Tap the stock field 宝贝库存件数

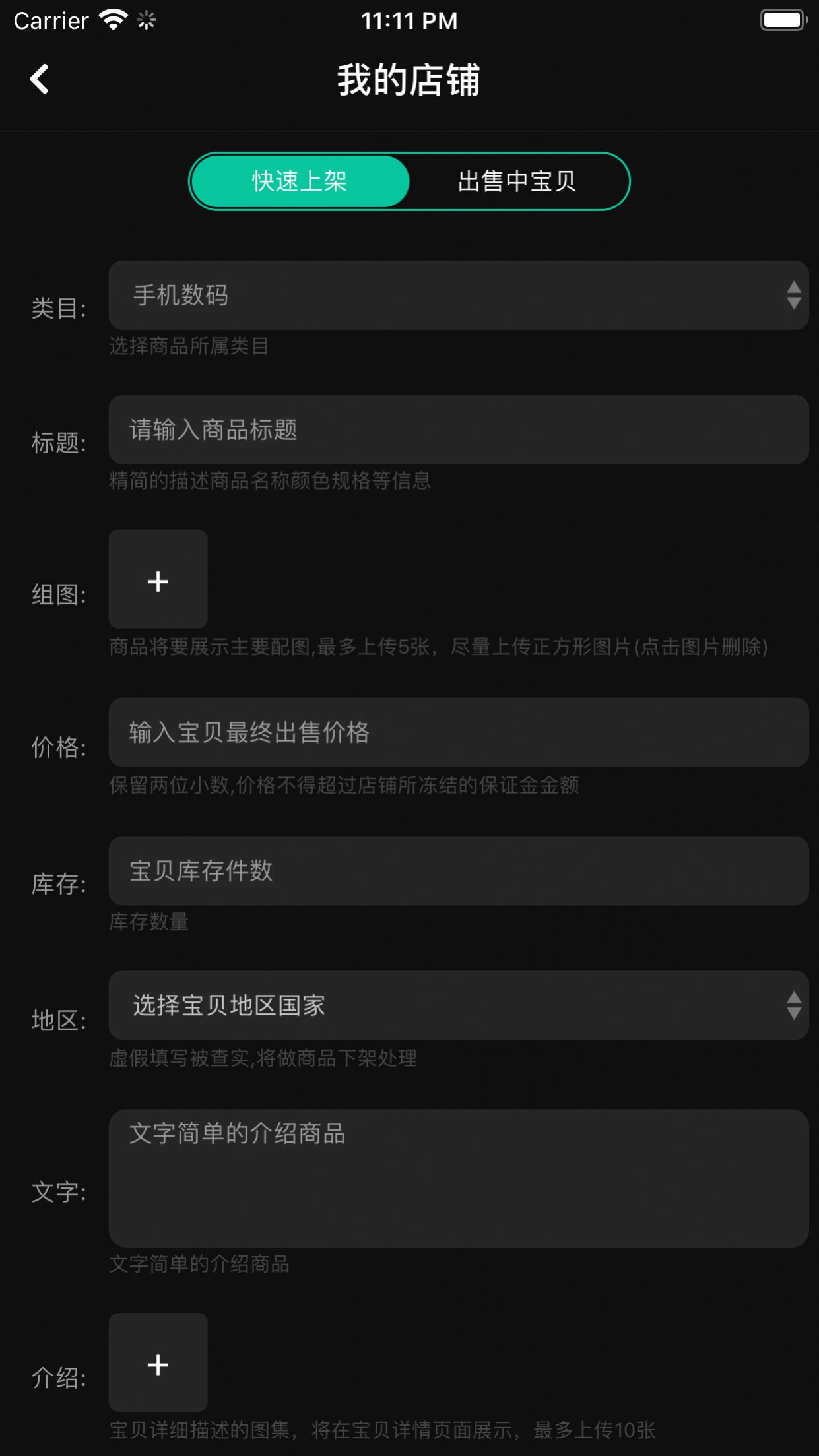coord(458,871)
